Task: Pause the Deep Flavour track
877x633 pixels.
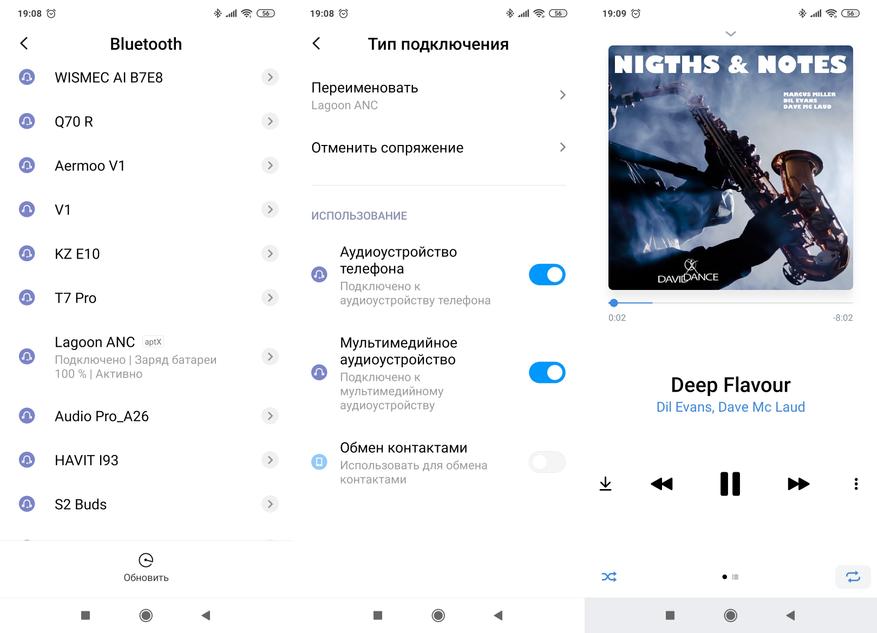Action: point(730,484)
